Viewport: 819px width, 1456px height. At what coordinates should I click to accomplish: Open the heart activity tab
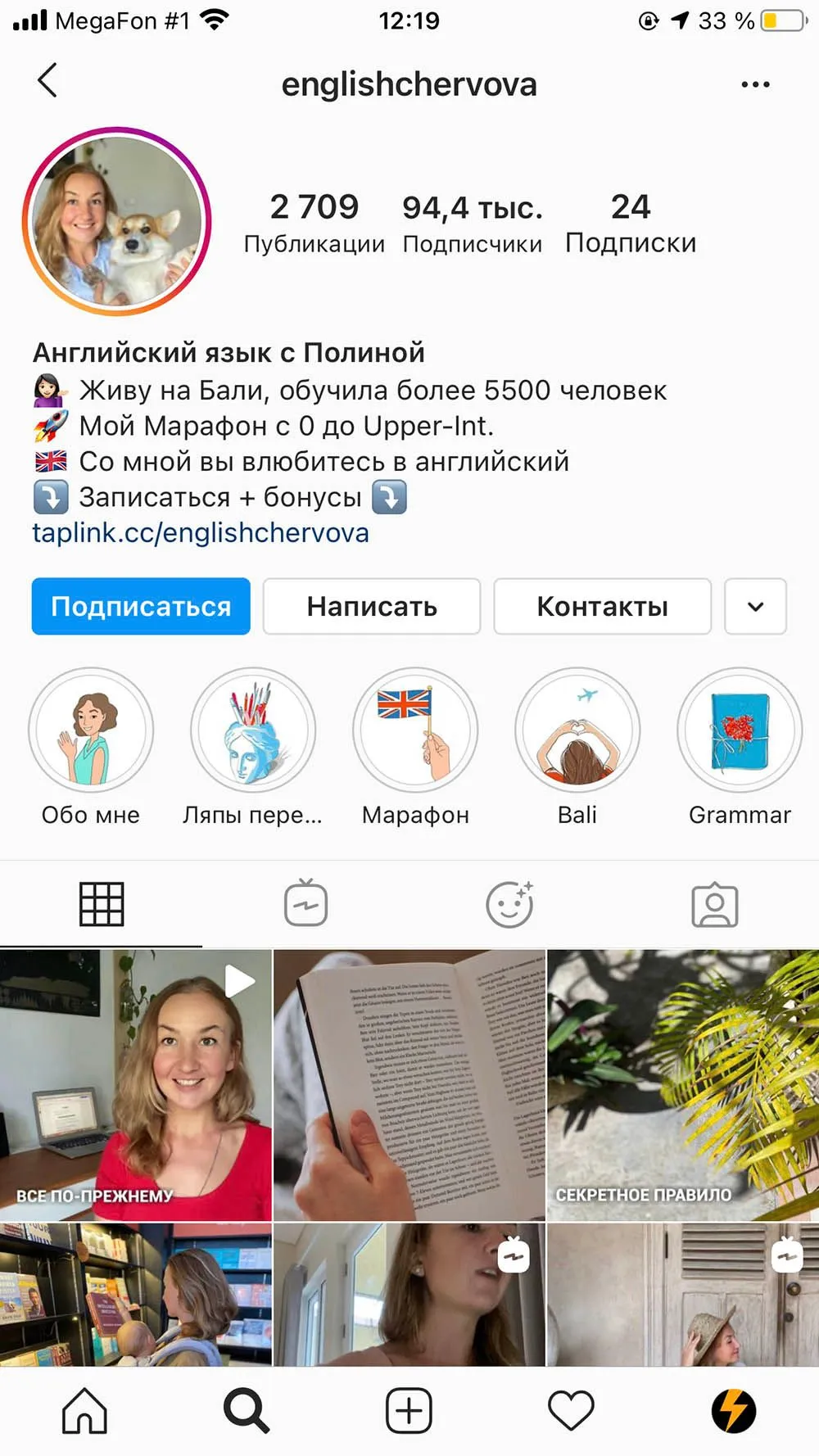571,1410
